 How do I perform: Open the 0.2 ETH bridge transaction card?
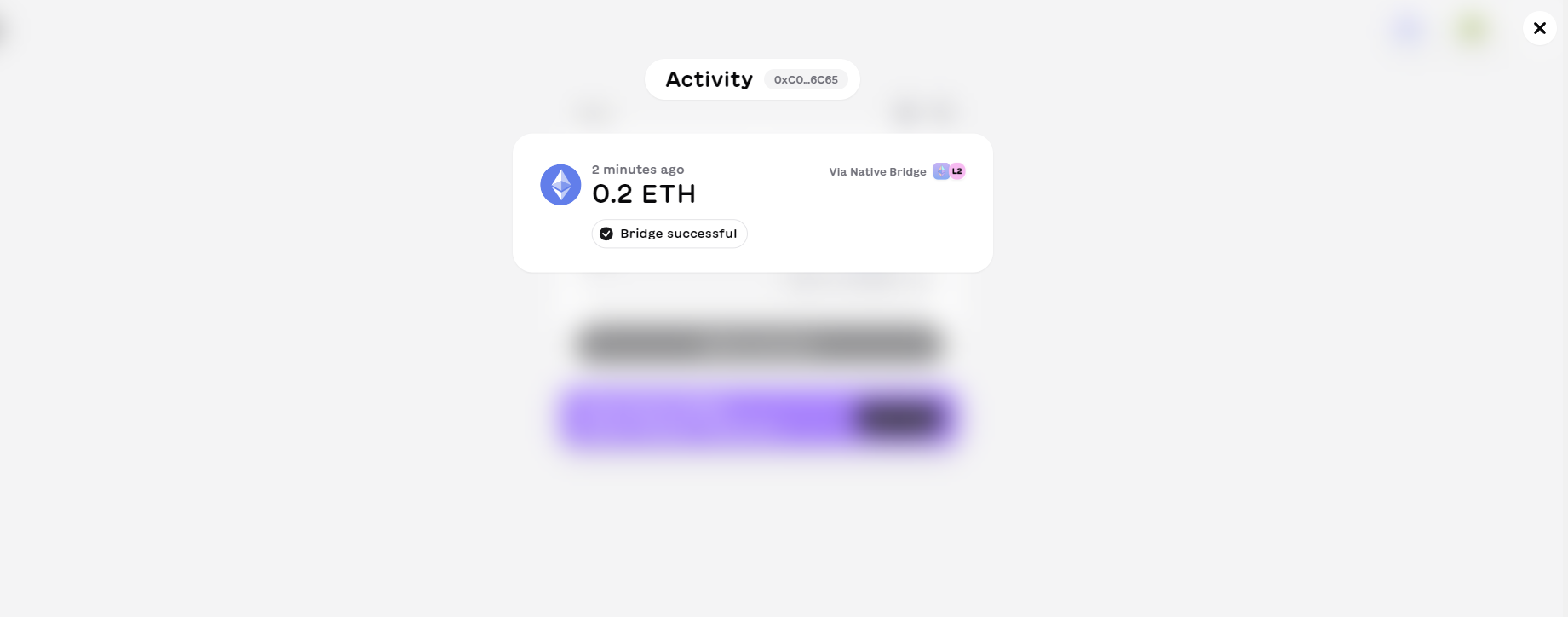(x=752, y=203)
